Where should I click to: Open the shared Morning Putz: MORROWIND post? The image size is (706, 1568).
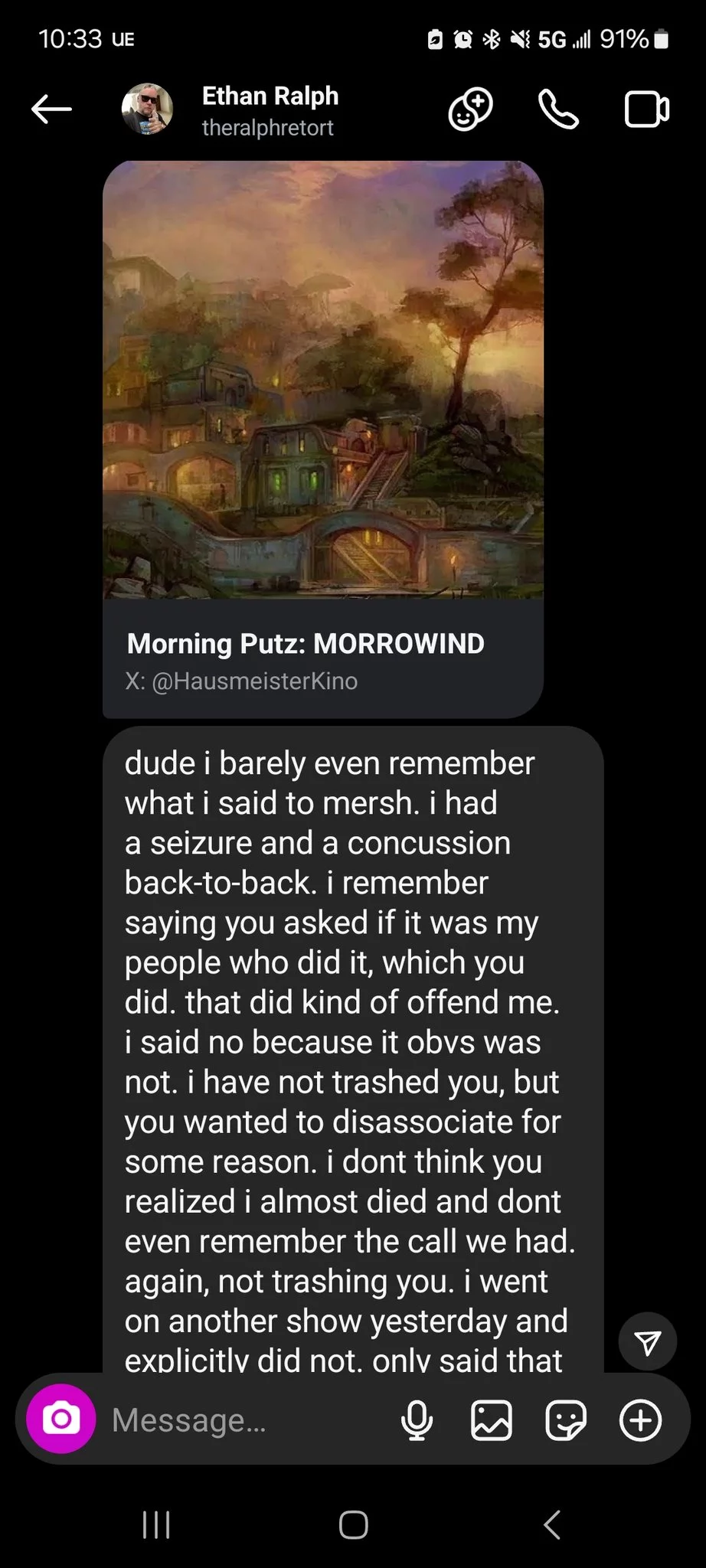pyautogui.click(x=323, y=439)
